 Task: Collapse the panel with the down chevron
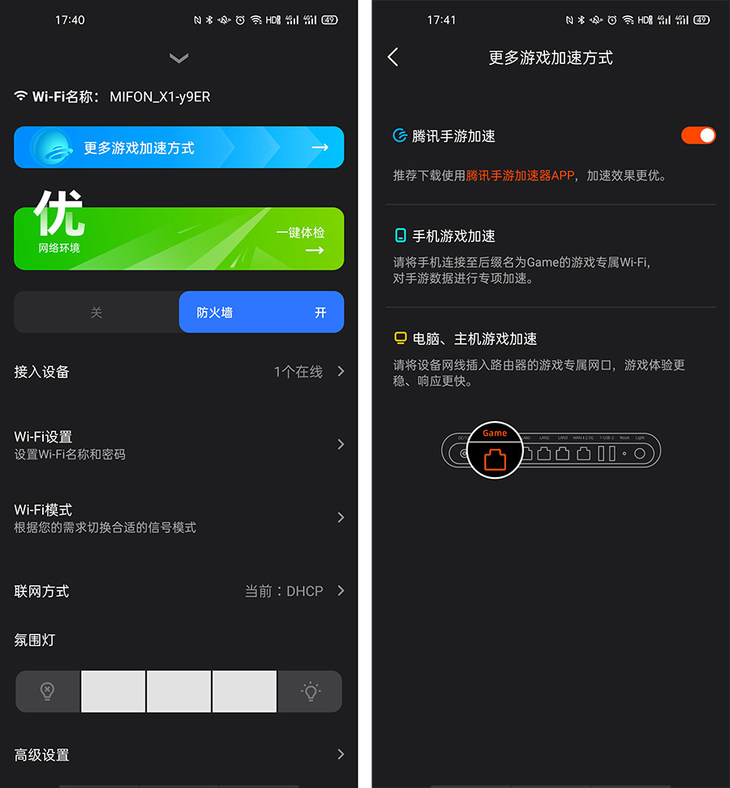[179, 59]
